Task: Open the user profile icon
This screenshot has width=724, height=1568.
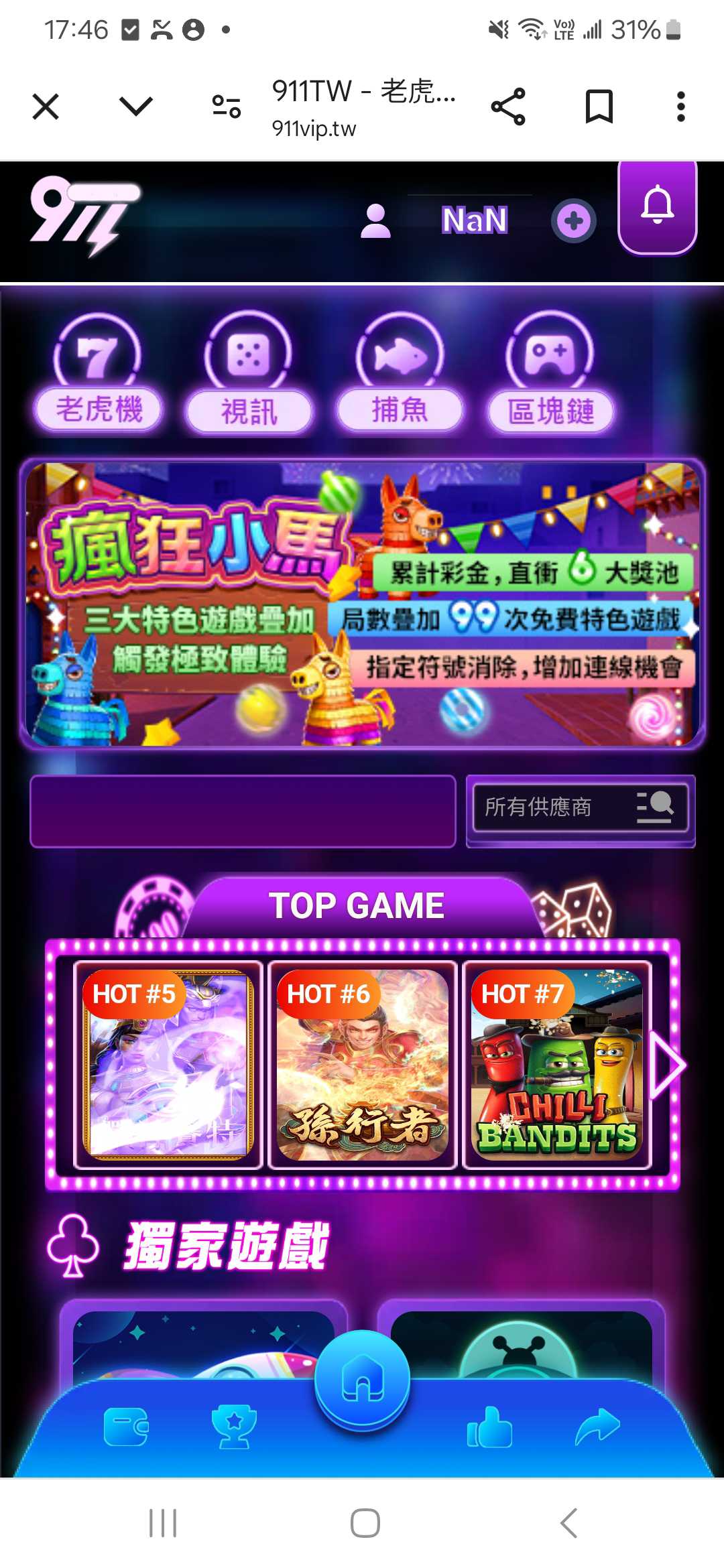Action: (x=375, y=221)
